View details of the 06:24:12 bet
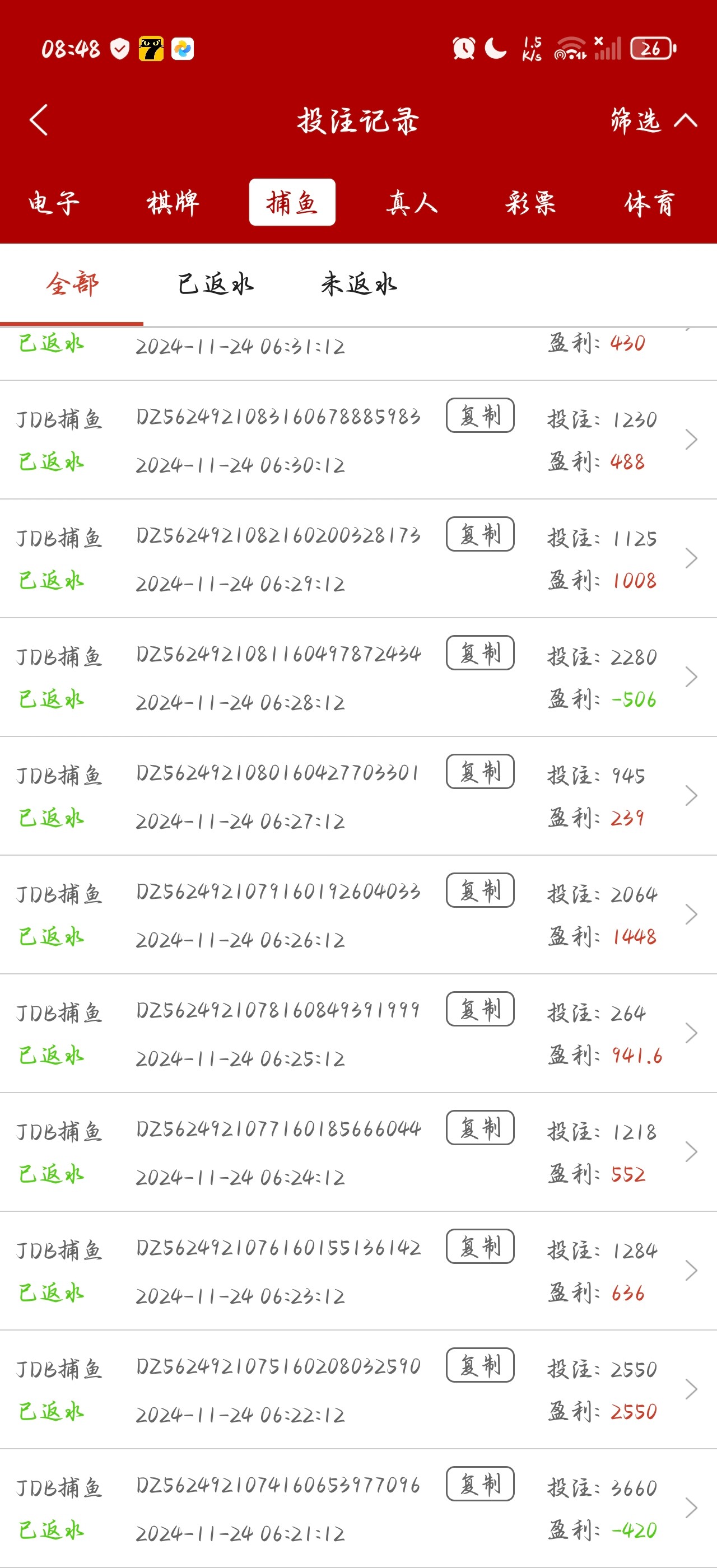 pyautogui.click(x=690, y=1152)
